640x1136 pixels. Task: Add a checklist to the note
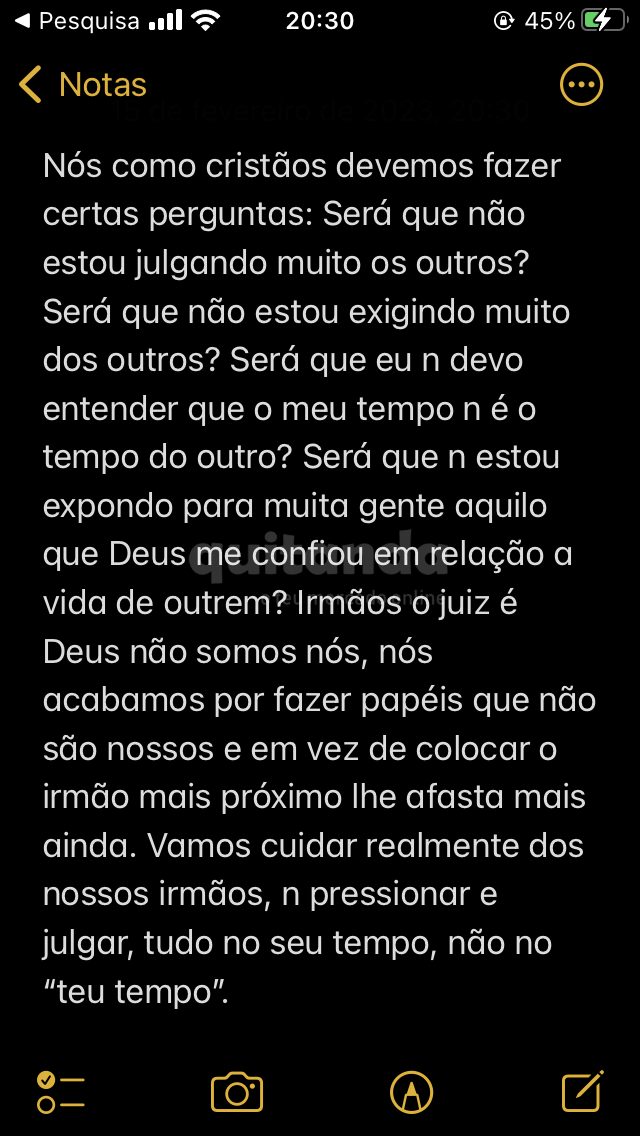pyautogui.click(x=61, y=1092)
